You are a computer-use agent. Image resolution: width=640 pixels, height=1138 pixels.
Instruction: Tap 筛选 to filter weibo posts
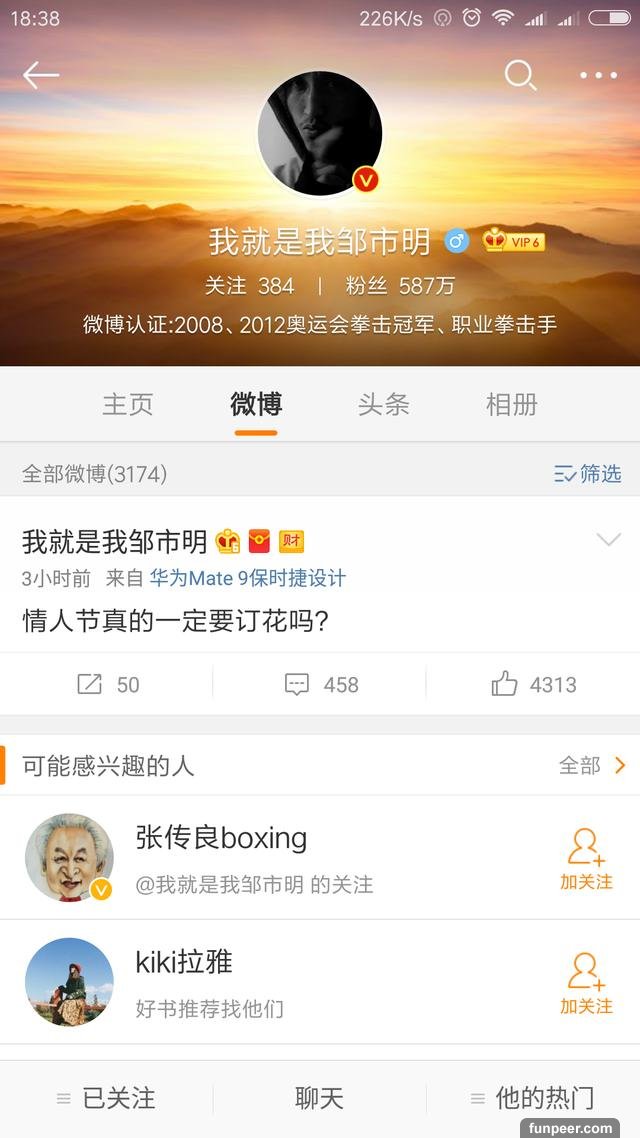pyautogui.click(x=588, y=474)
